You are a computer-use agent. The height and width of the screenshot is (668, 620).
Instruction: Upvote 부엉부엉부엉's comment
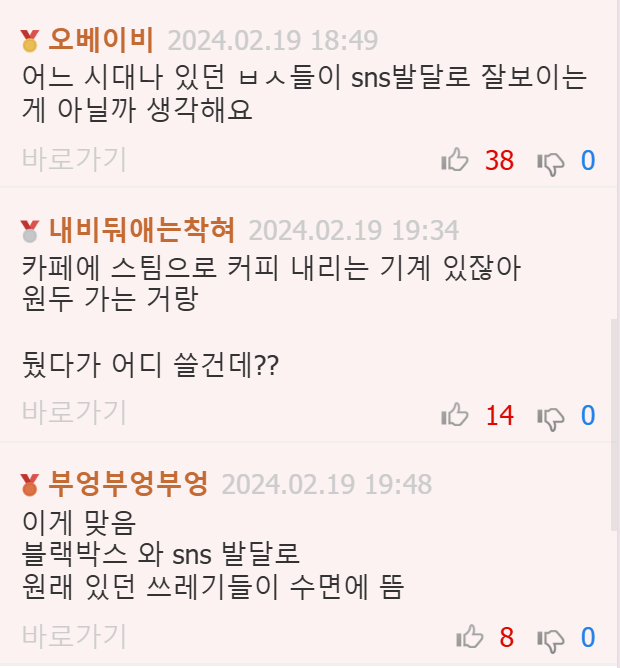468,637
